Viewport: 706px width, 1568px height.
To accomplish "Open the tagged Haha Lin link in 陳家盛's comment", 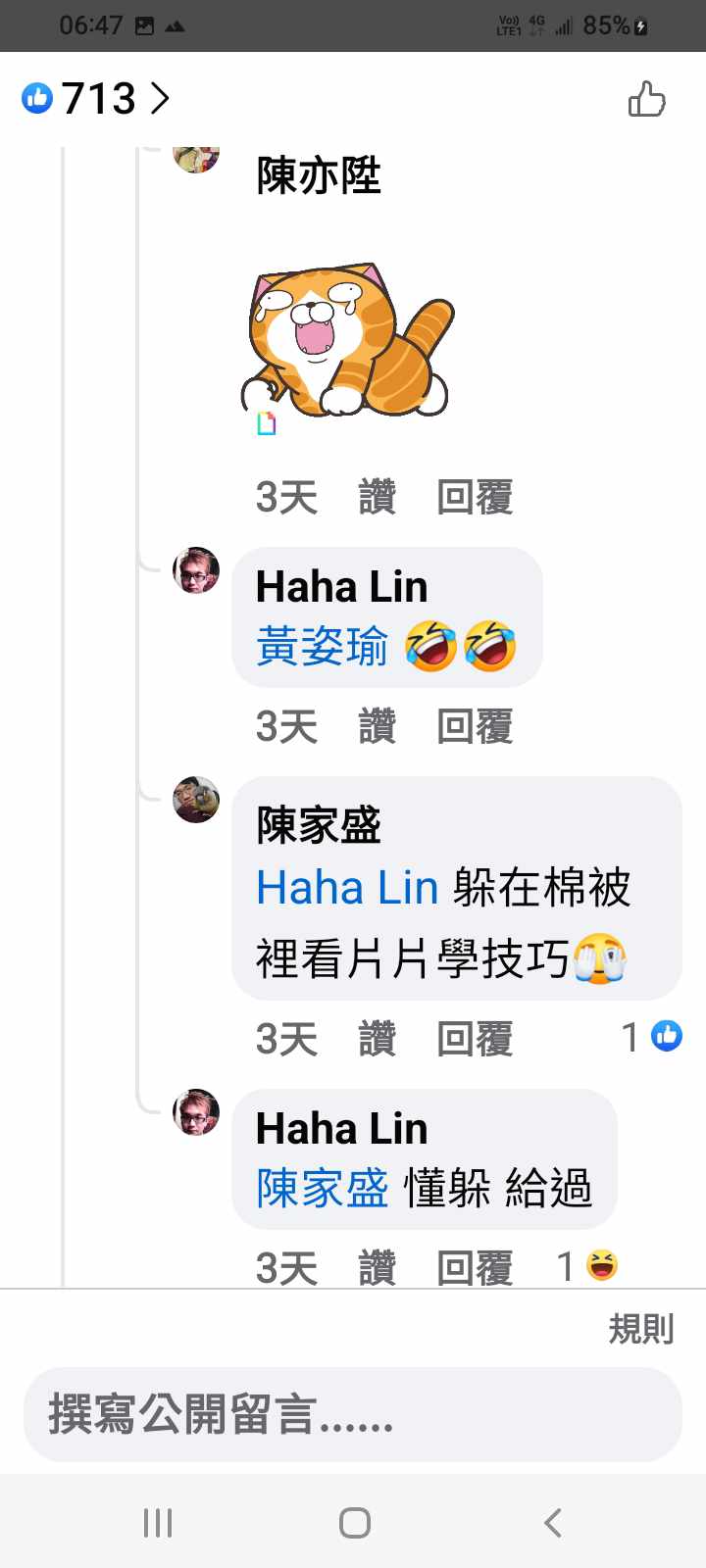I will coord(346,888).
